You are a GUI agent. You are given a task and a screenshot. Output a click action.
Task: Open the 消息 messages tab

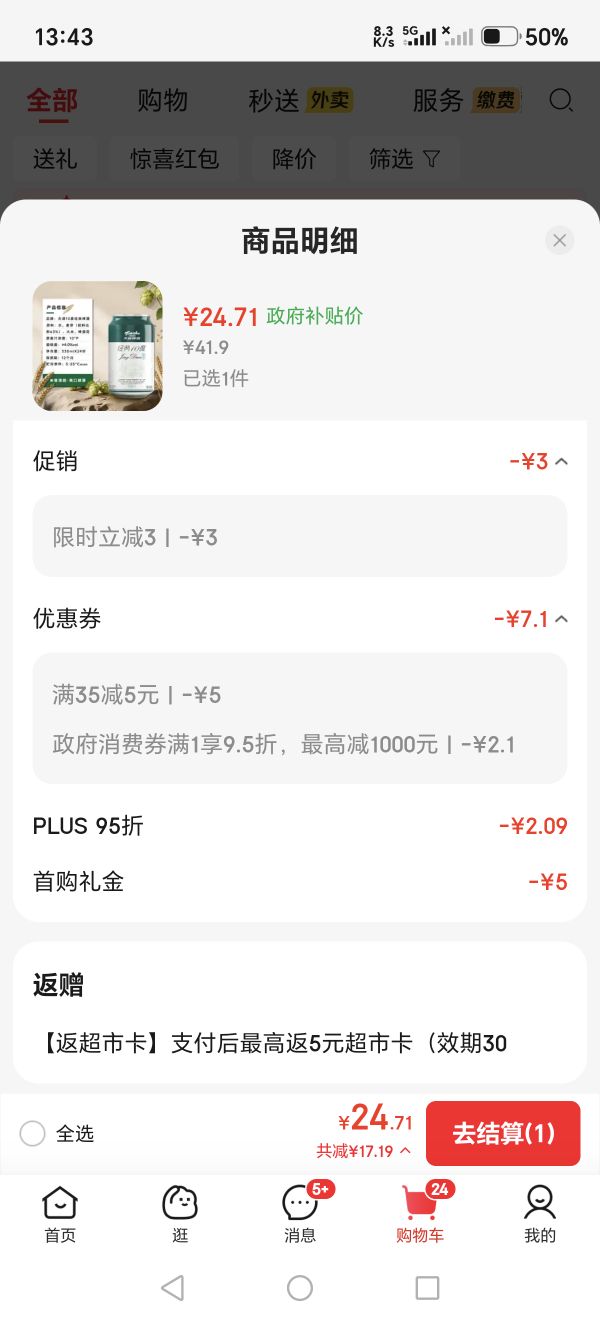pyautogui.click(x=300, y=1214)
